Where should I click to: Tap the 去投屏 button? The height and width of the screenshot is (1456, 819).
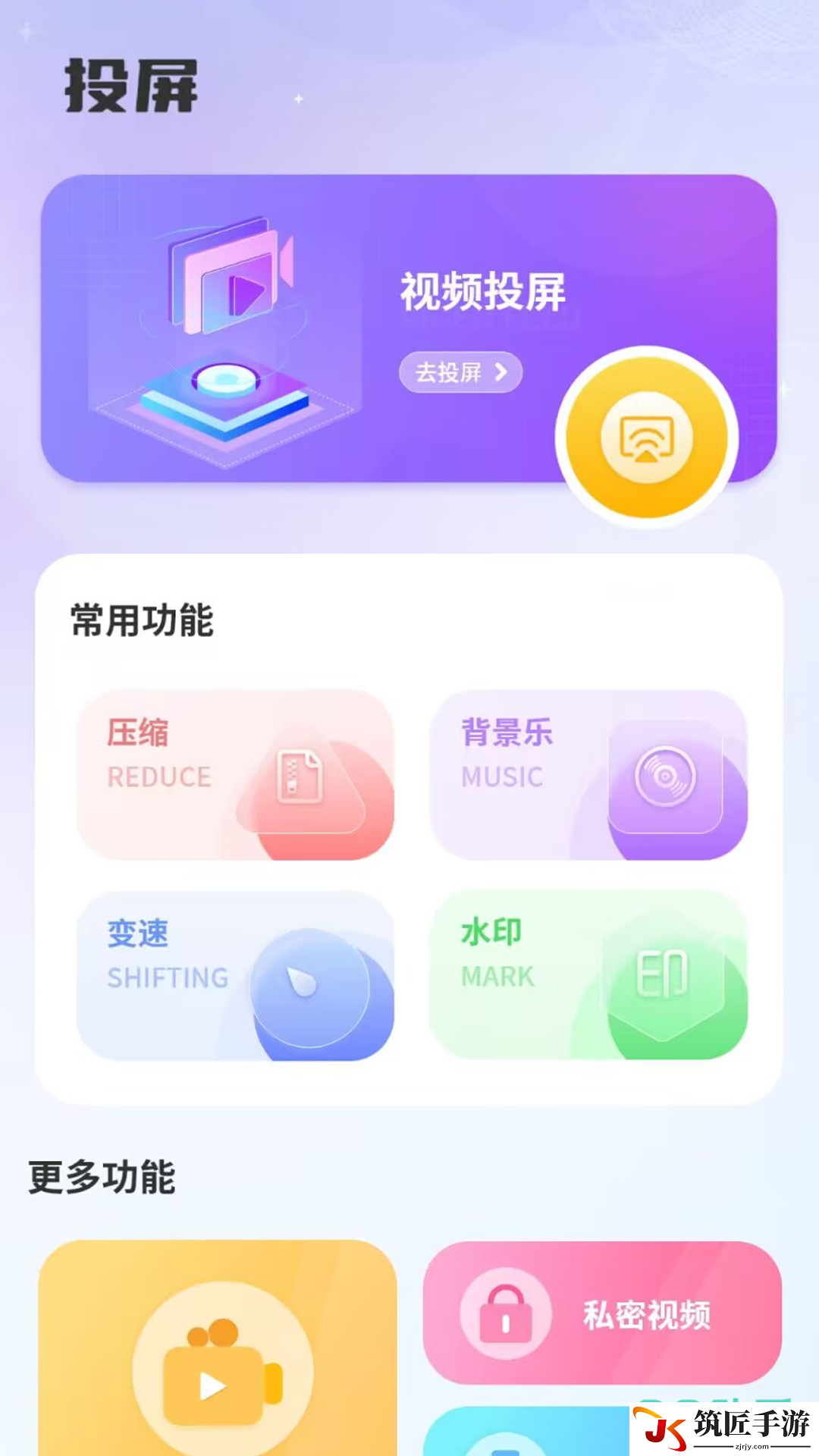461,372
